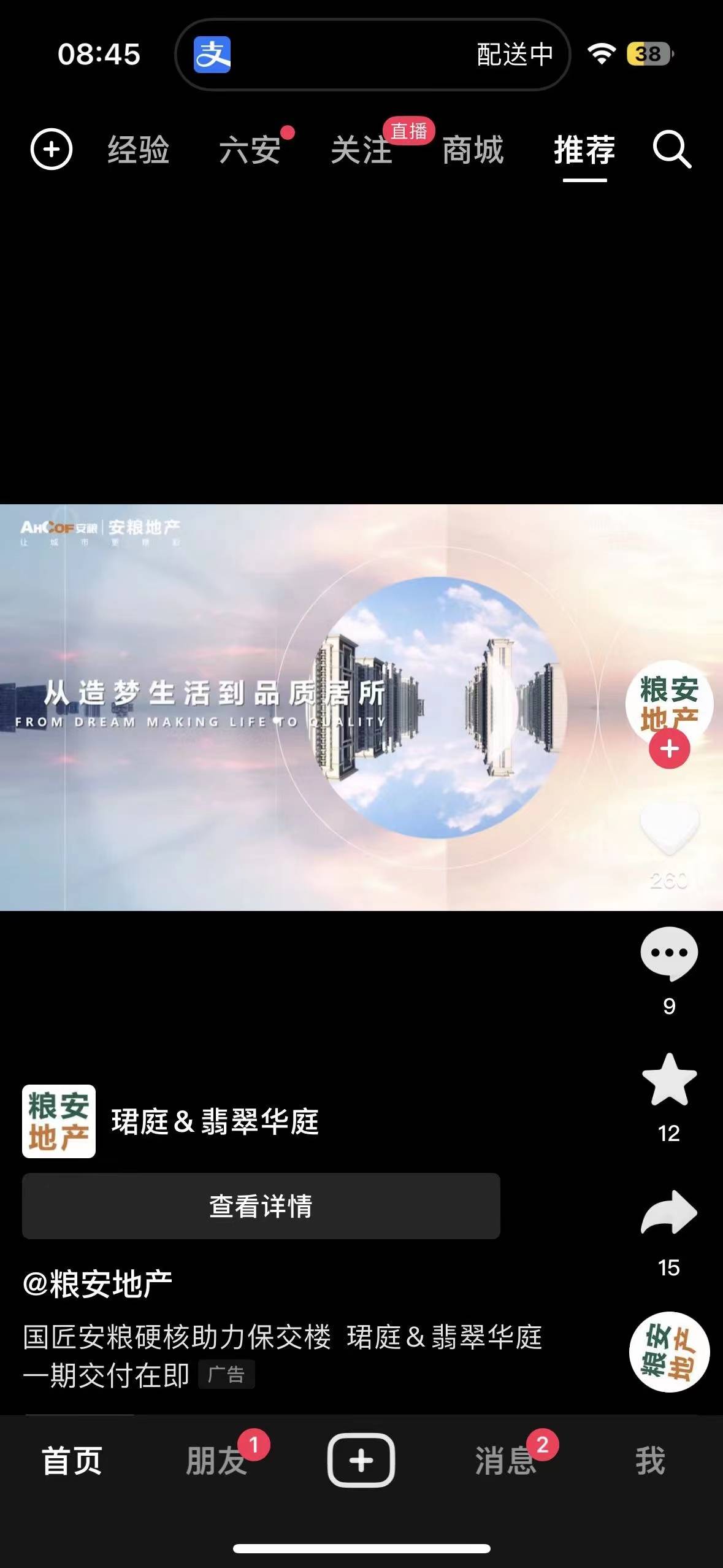723x1568 pixels.
Task: Open the 关注 tab
Action: 362,150
